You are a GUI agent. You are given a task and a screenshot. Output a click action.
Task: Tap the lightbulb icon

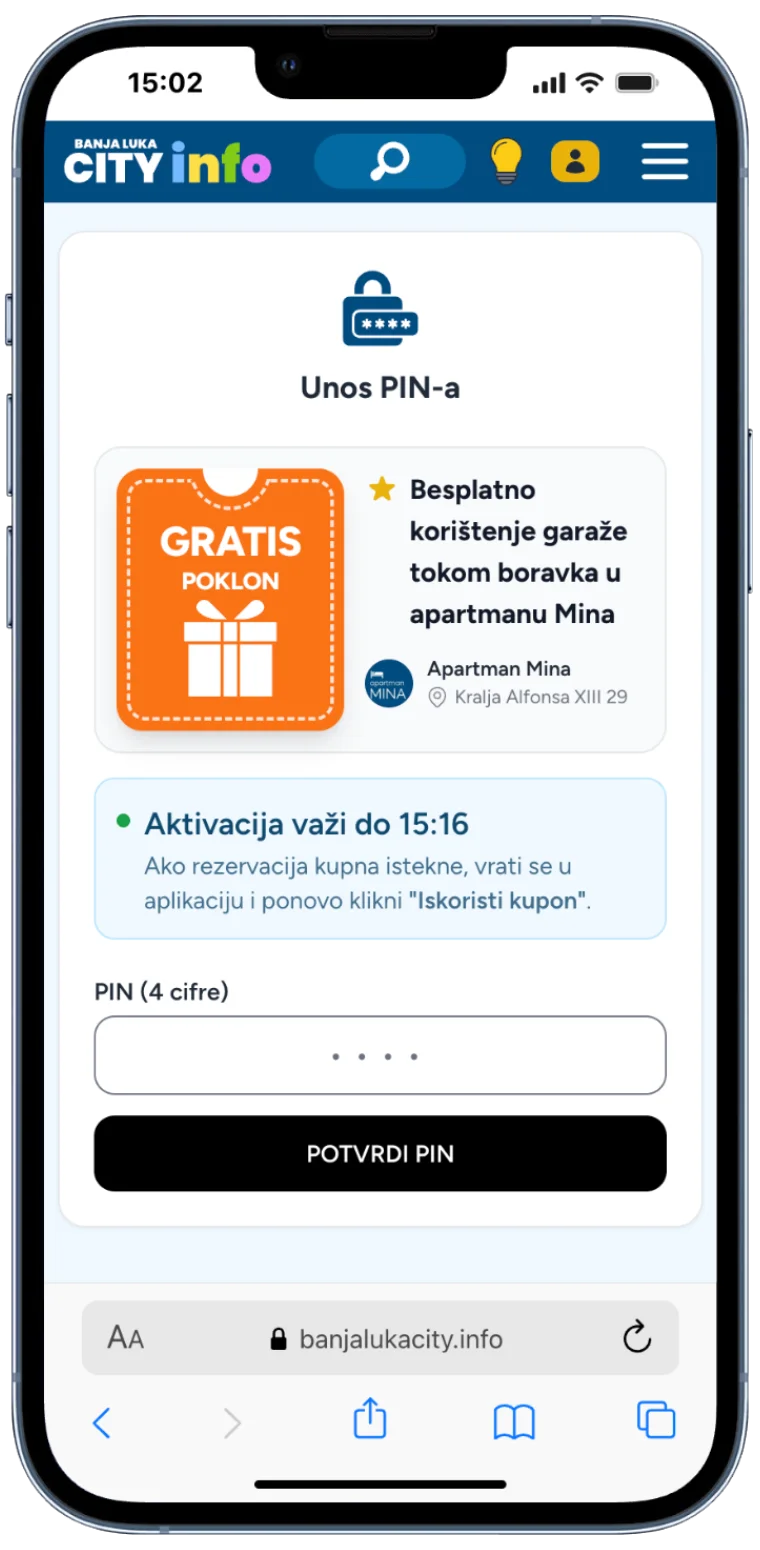coord(507,161)
